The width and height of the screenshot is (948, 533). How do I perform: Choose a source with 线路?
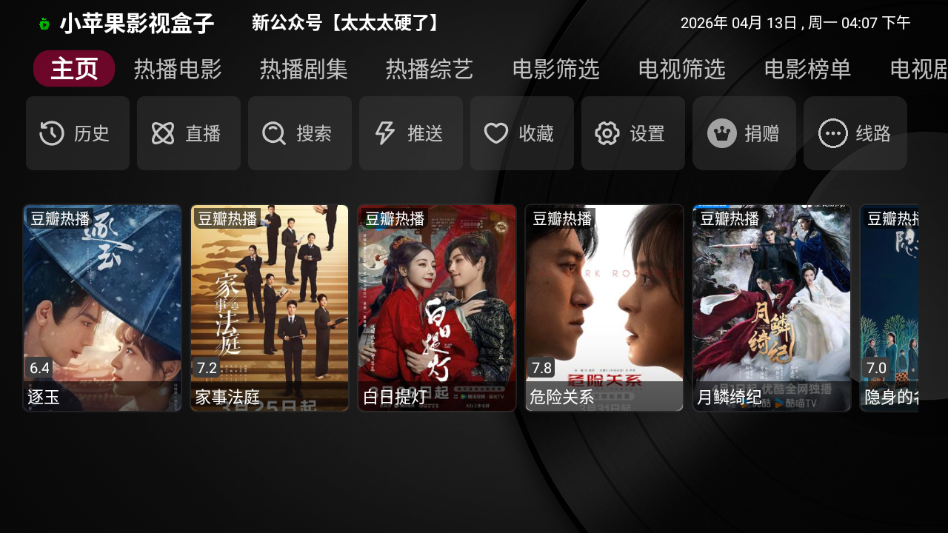854,133
